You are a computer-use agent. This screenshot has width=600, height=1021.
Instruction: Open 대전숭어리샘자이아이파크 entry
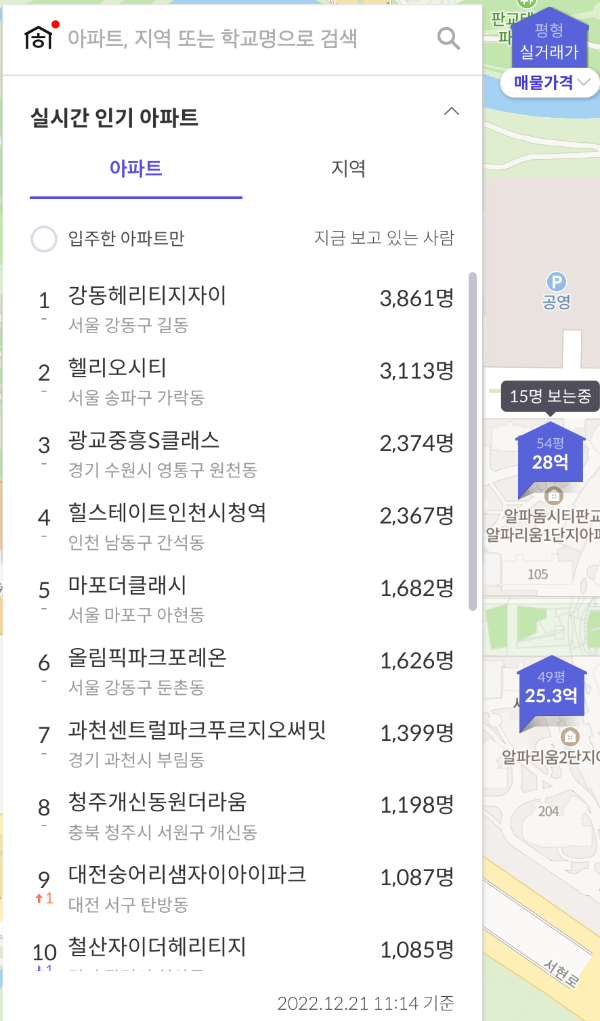coord(242,886)
